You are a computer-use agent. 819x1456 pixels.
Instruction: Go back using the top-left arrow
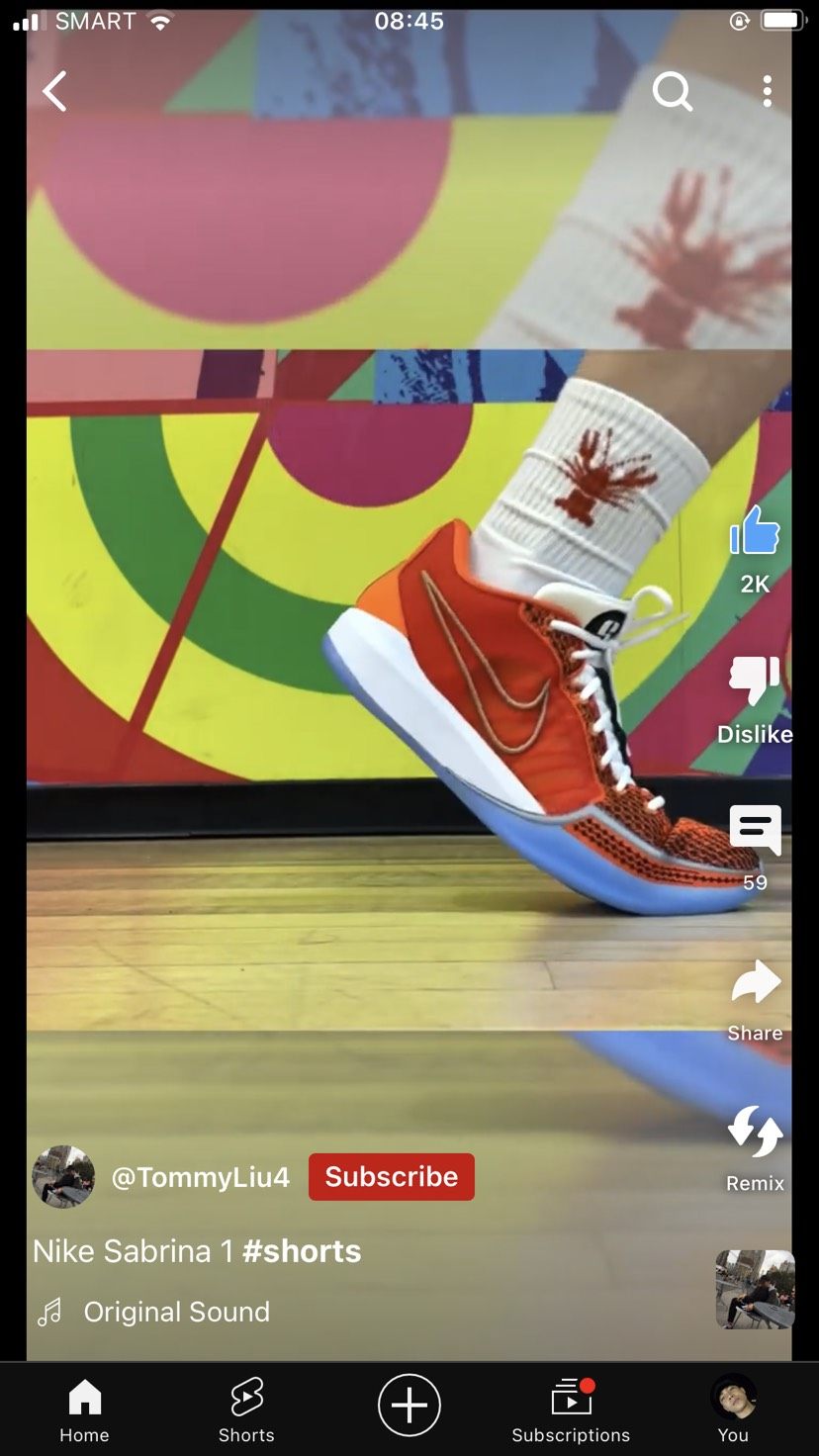click(54, 92)
